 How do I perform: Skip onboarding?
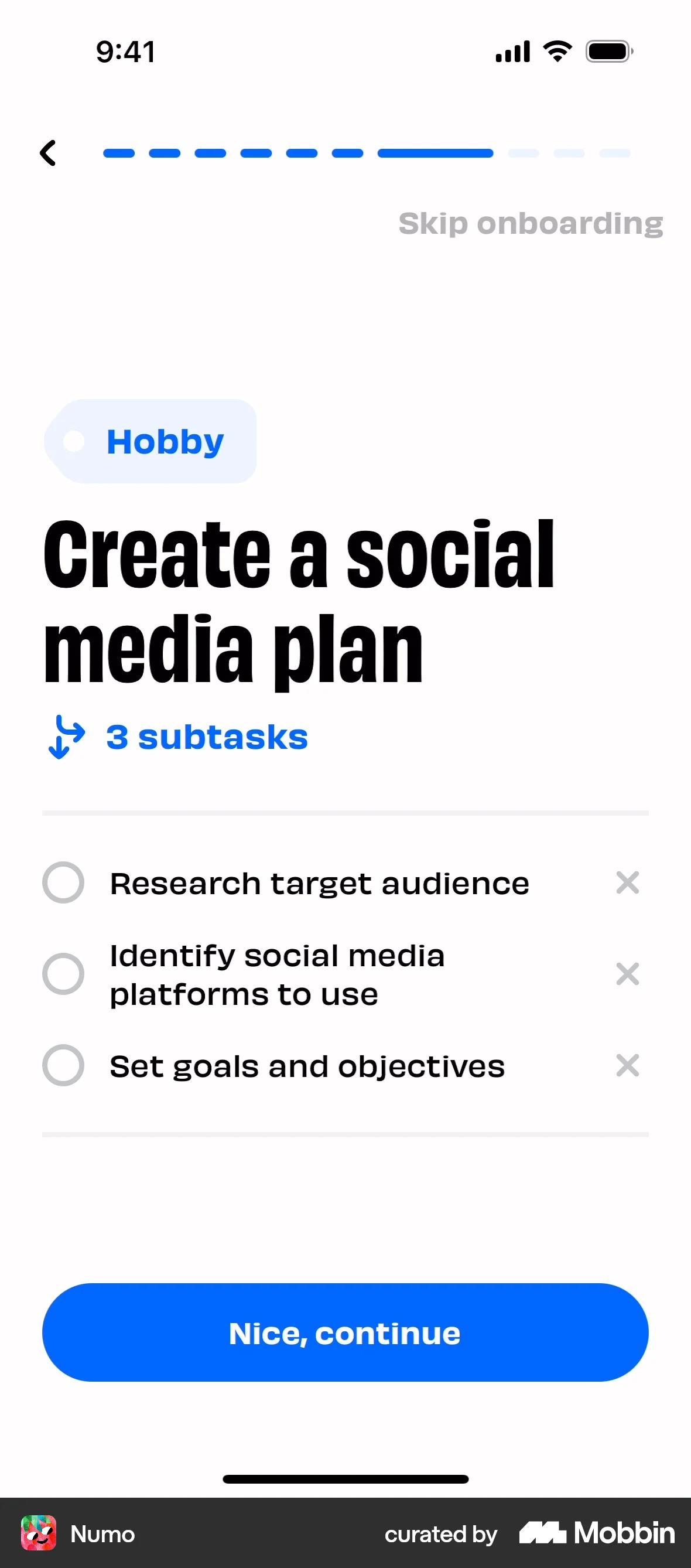[531, 223]
